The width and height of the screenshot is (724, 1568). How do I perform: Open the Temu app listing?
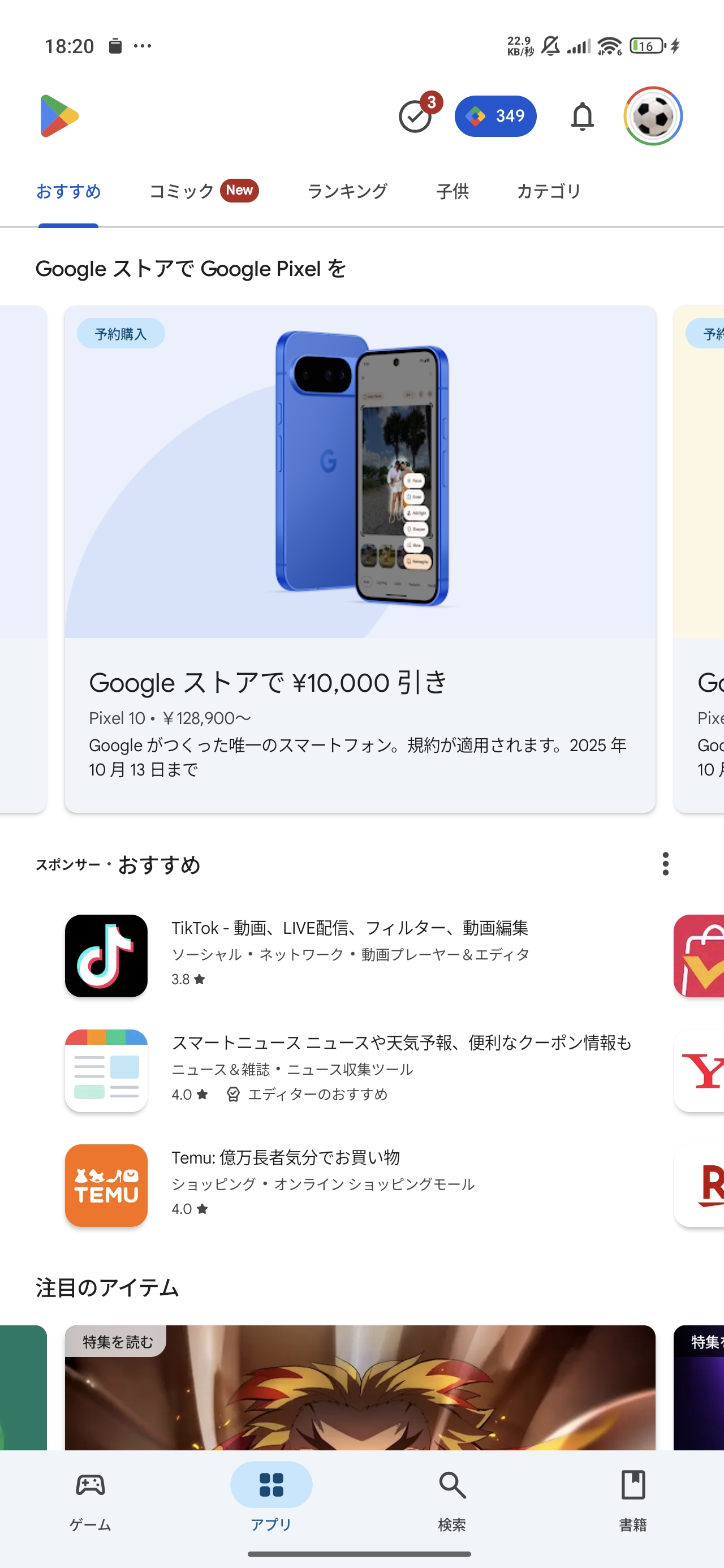[x=349, y=1184]
